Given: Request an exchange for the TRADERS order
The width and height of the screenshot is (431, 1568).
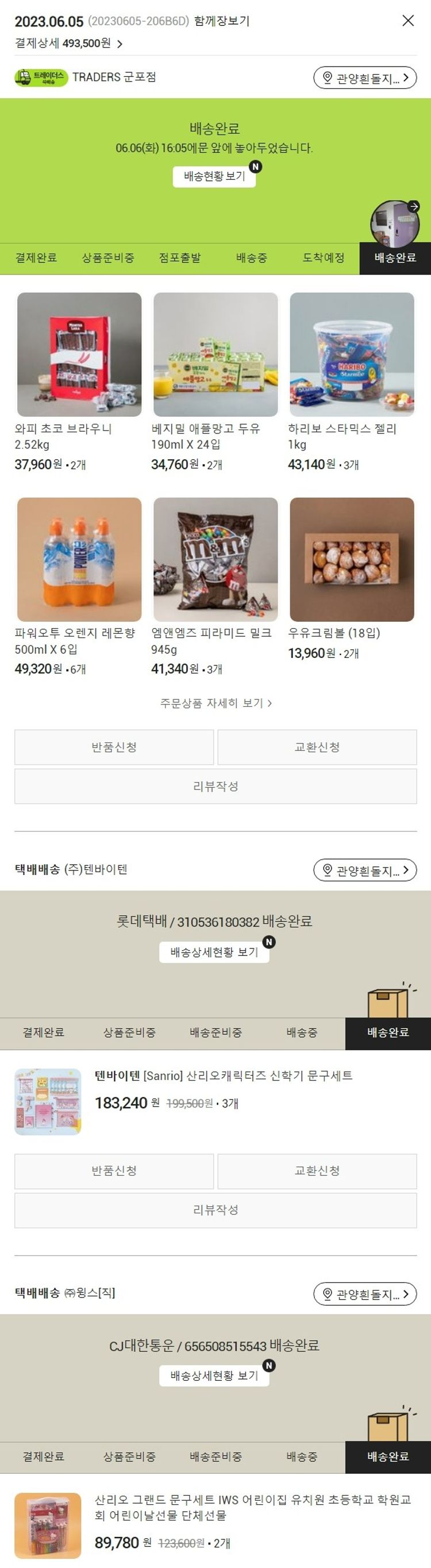Looking at the screenshot, I should pyautogui.click(x=317, y=747).
